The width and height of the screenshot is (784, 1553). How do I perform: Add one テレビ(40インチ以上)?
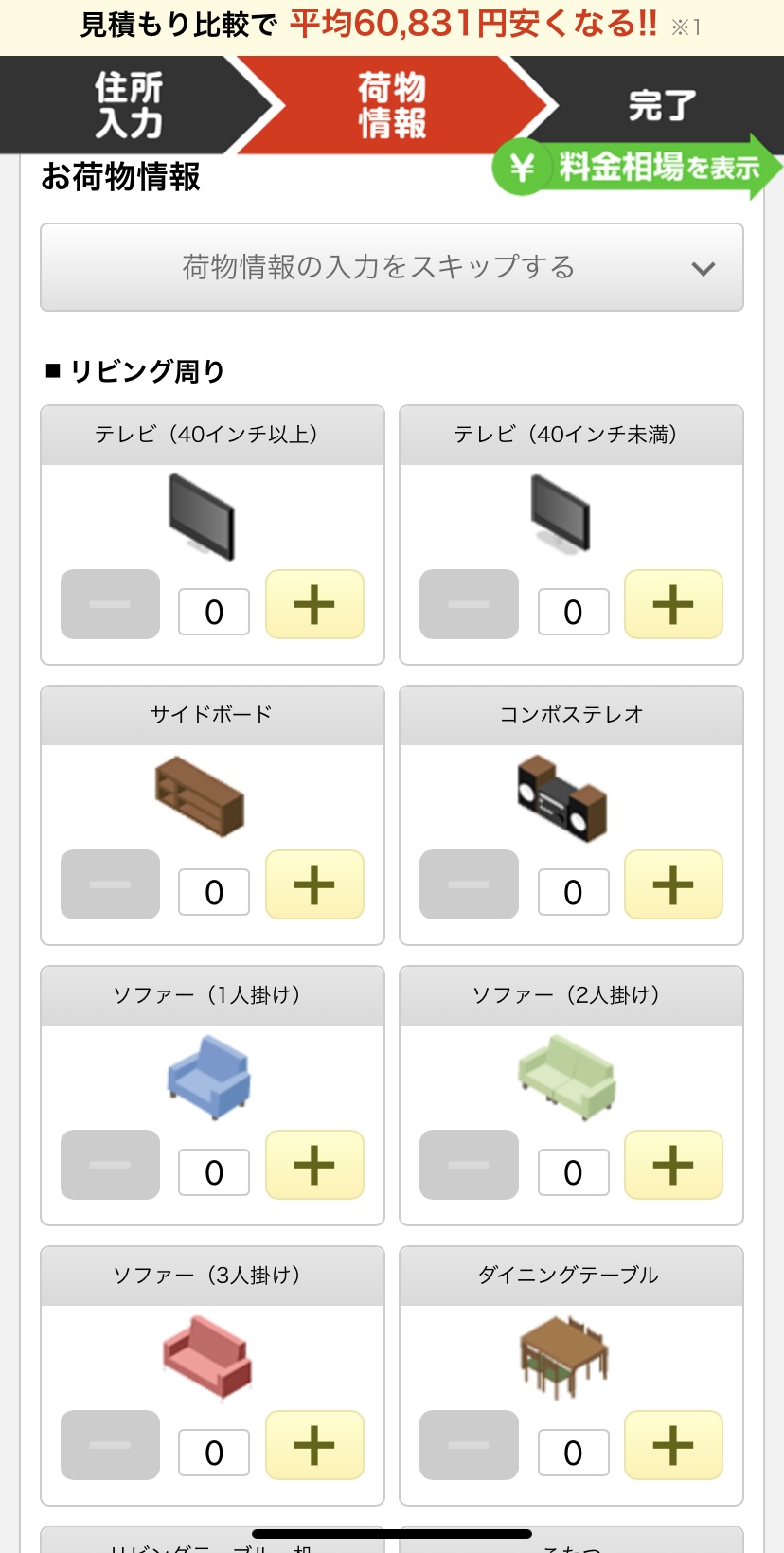pos(314,604)
